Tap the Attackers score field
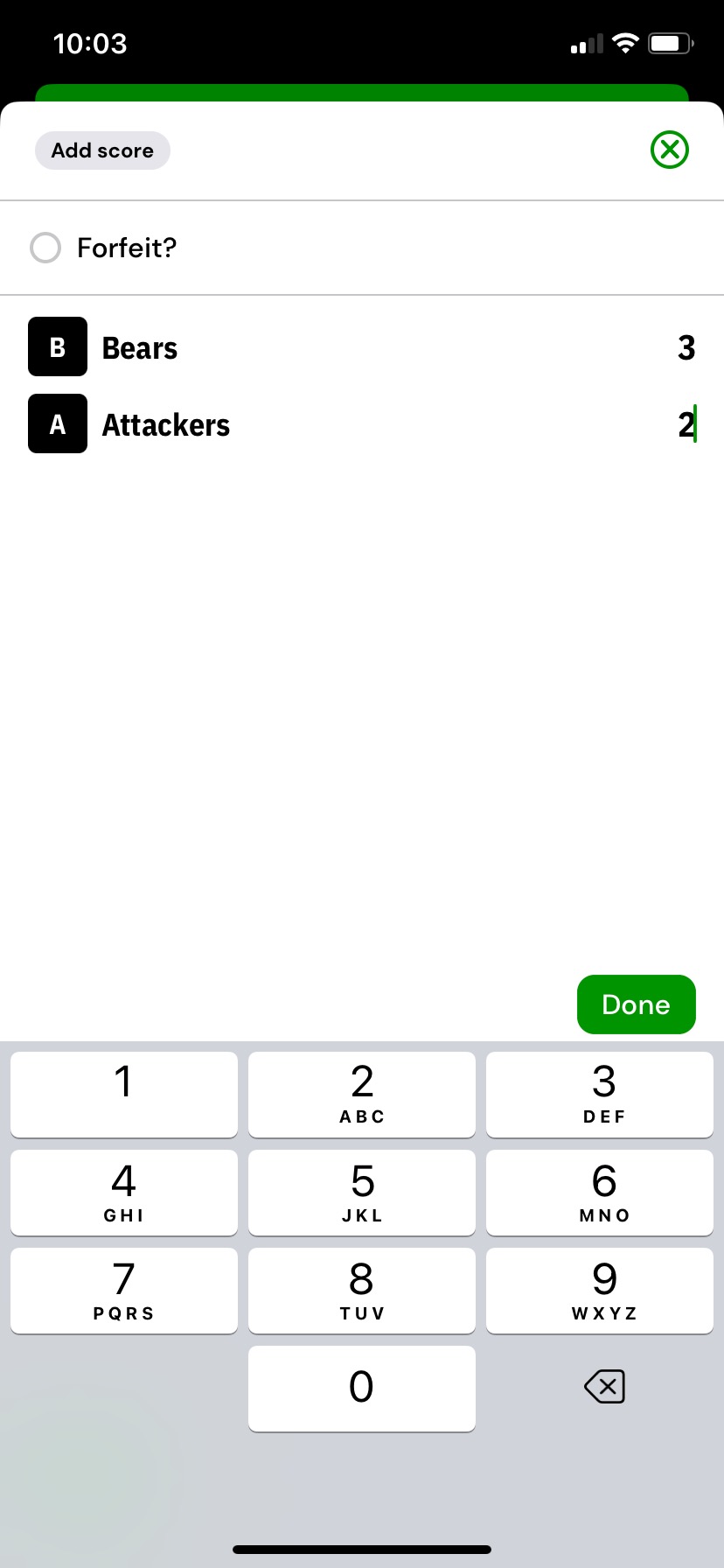Viewport: 724px width, 1568px height. [x=686, y=424]
